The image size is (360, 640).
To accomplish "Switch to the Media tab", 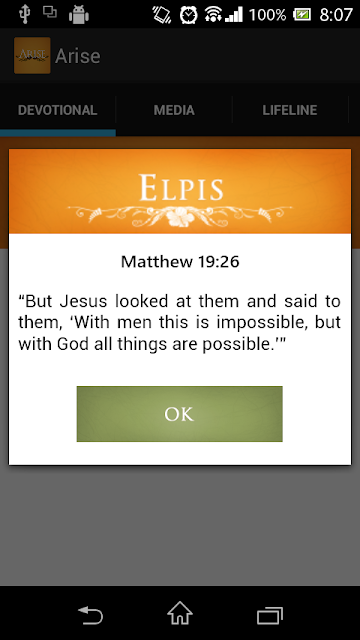I will [x=174, y=110].
